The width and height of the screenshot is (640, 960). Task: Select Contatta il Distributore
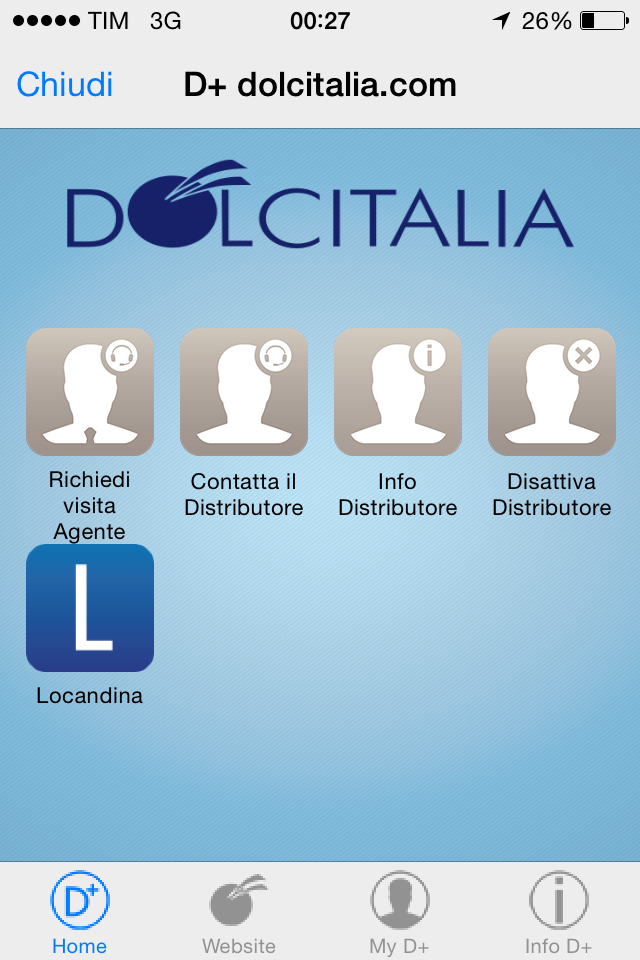(244, 392)
